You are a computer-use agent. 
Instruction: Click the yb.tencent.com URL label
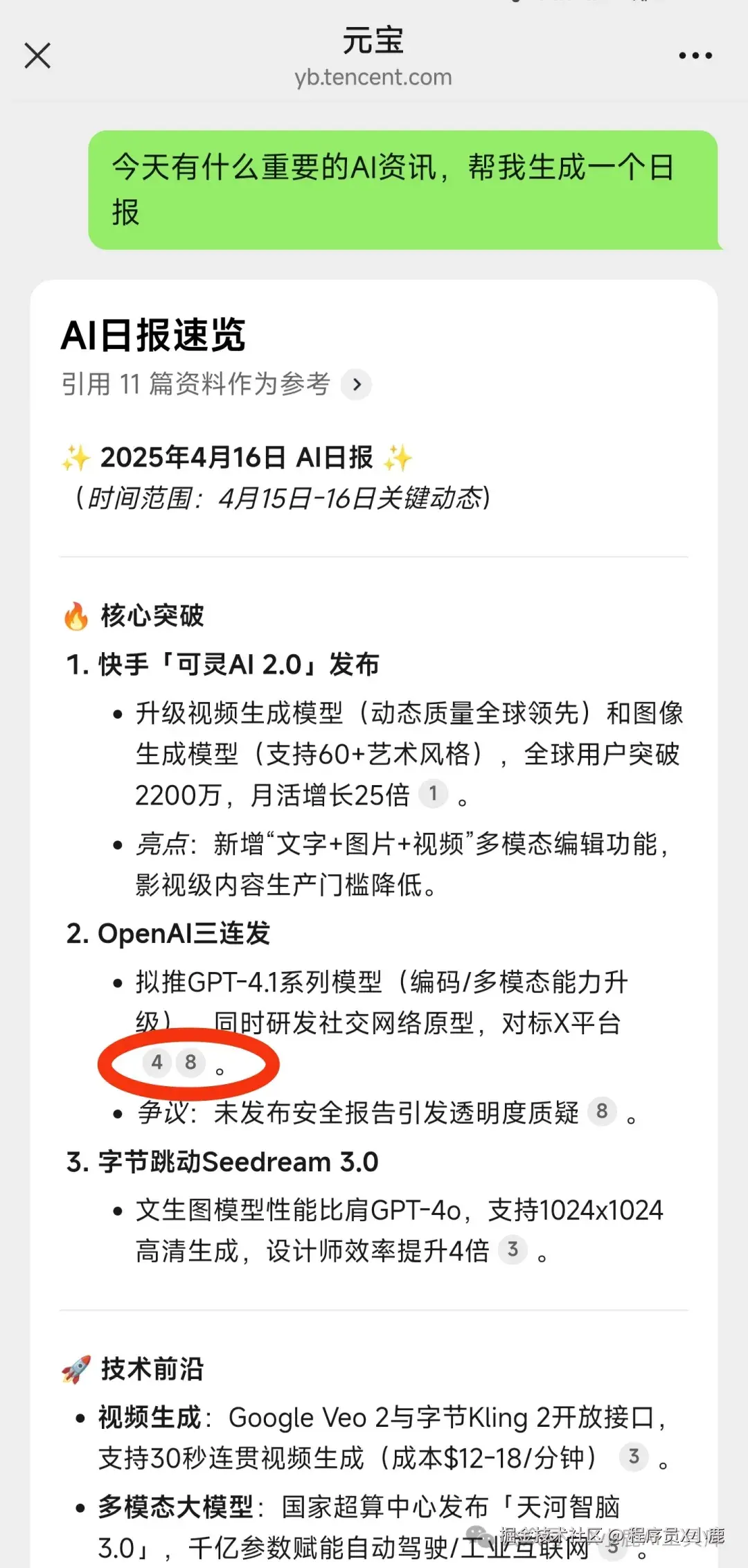[373, 78]
